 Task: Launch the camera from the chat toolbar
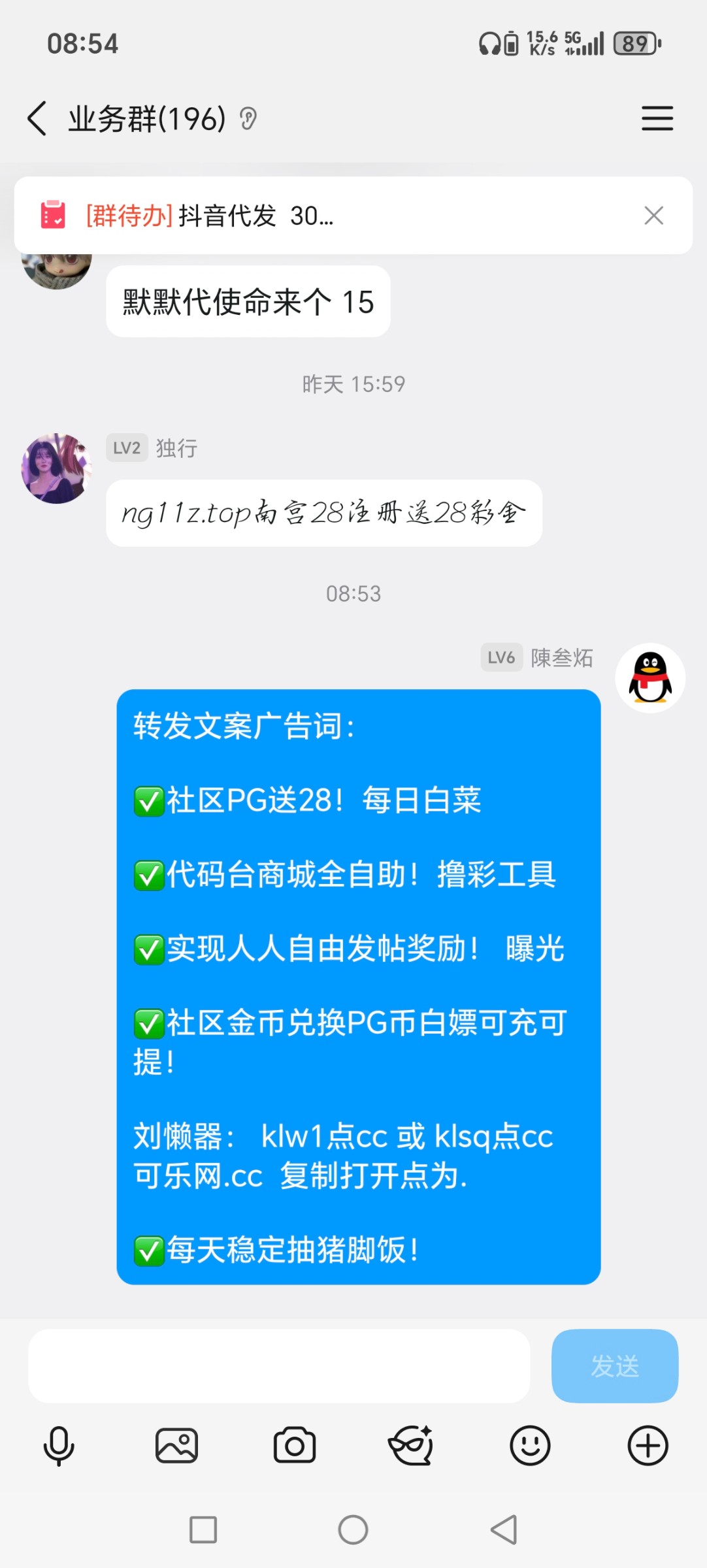coord(294,1446)
